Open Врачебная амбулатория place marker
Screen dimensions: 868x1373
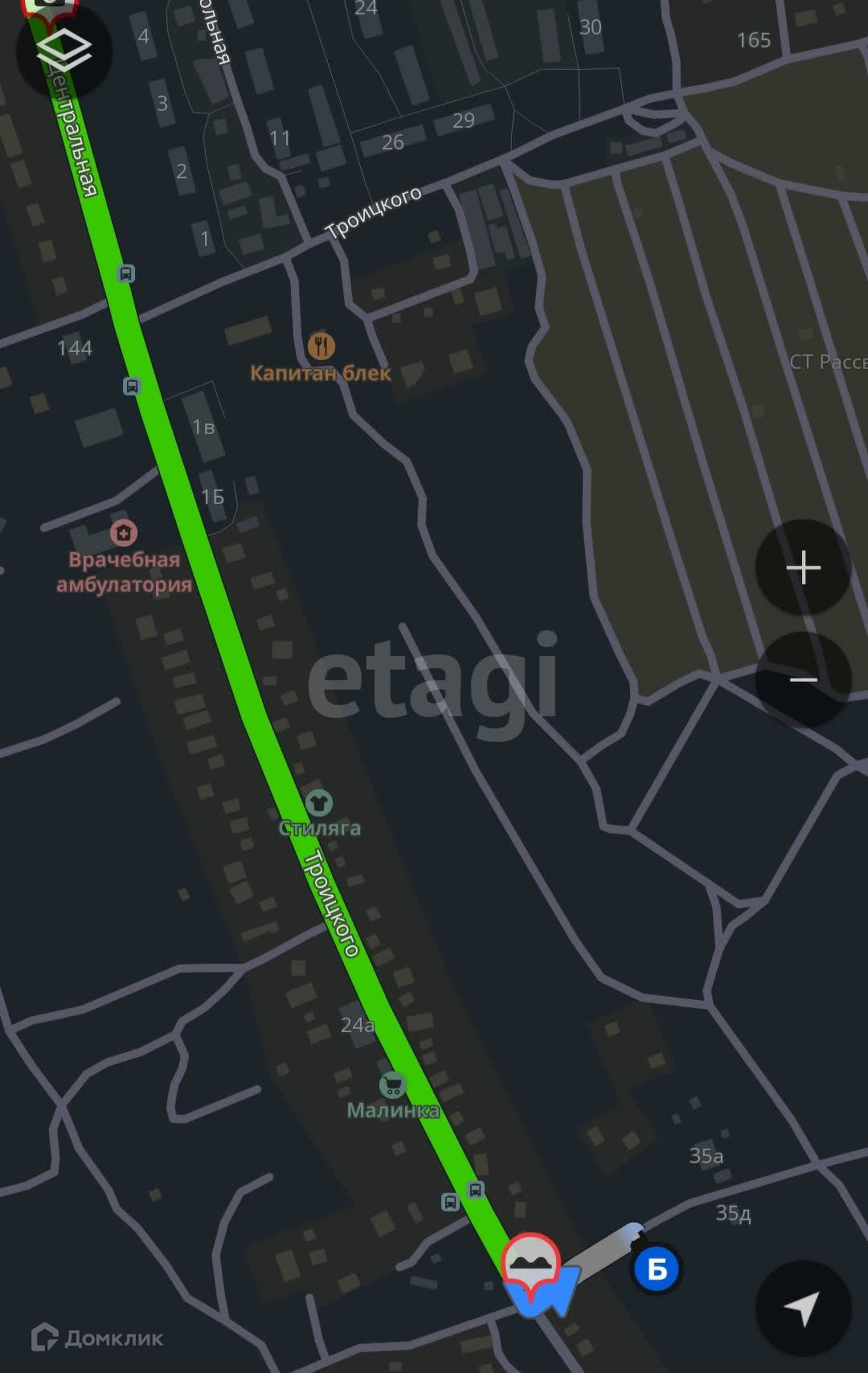(x=123, y=533)
